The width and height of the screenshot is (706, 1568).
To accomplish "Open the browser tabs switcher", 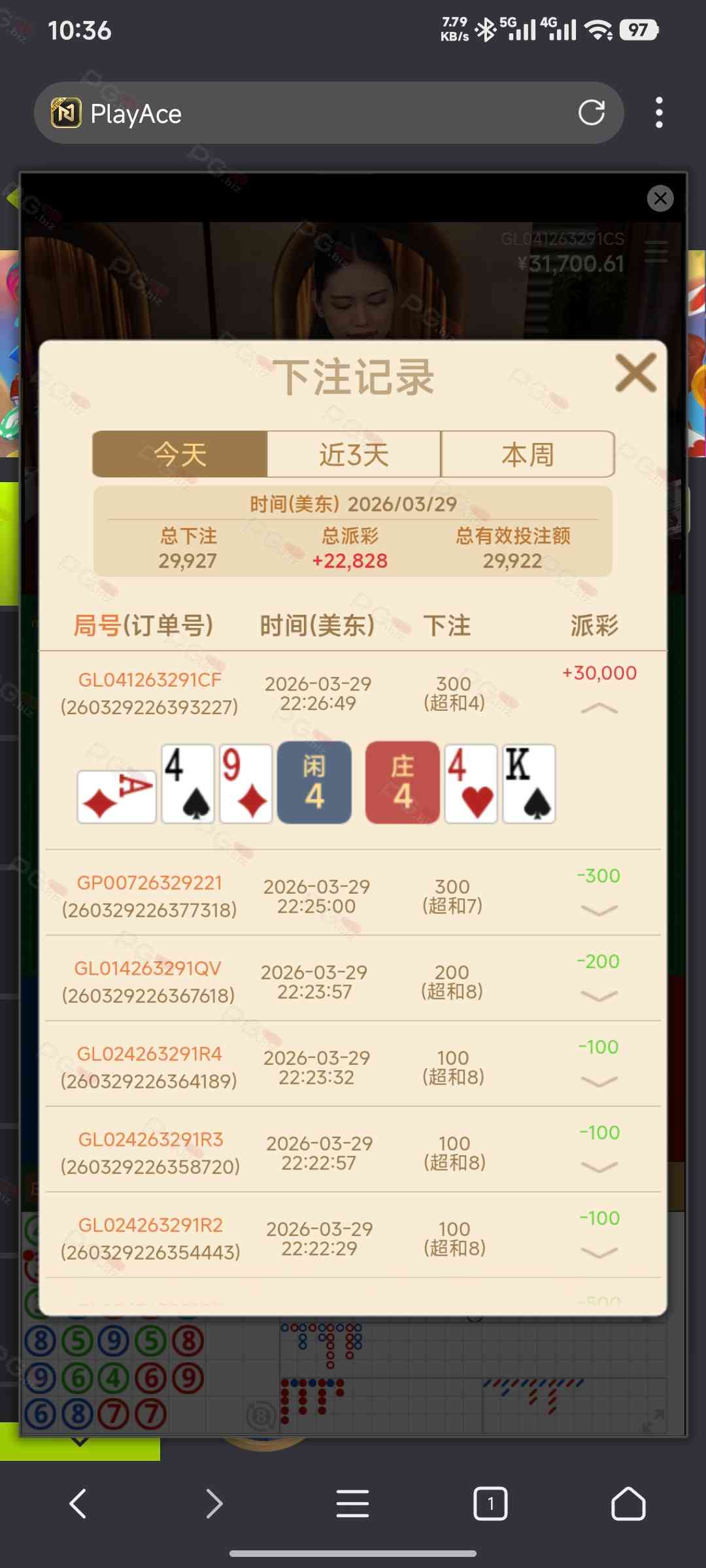I will (x=490, y=1503).
